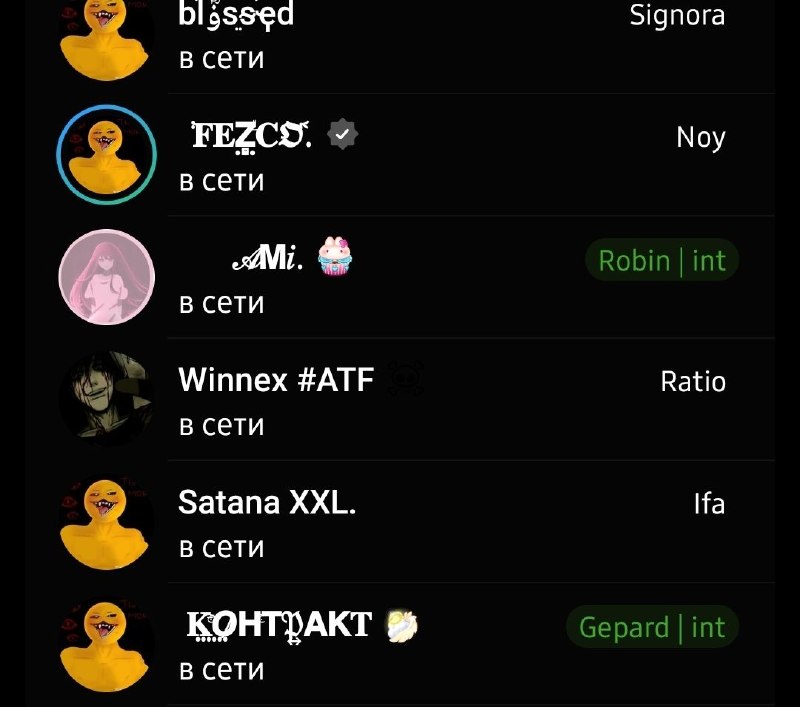The width and height of the screenshot is (800, 707).
Task: Open the AMi member row
Action: pos(401,277)
